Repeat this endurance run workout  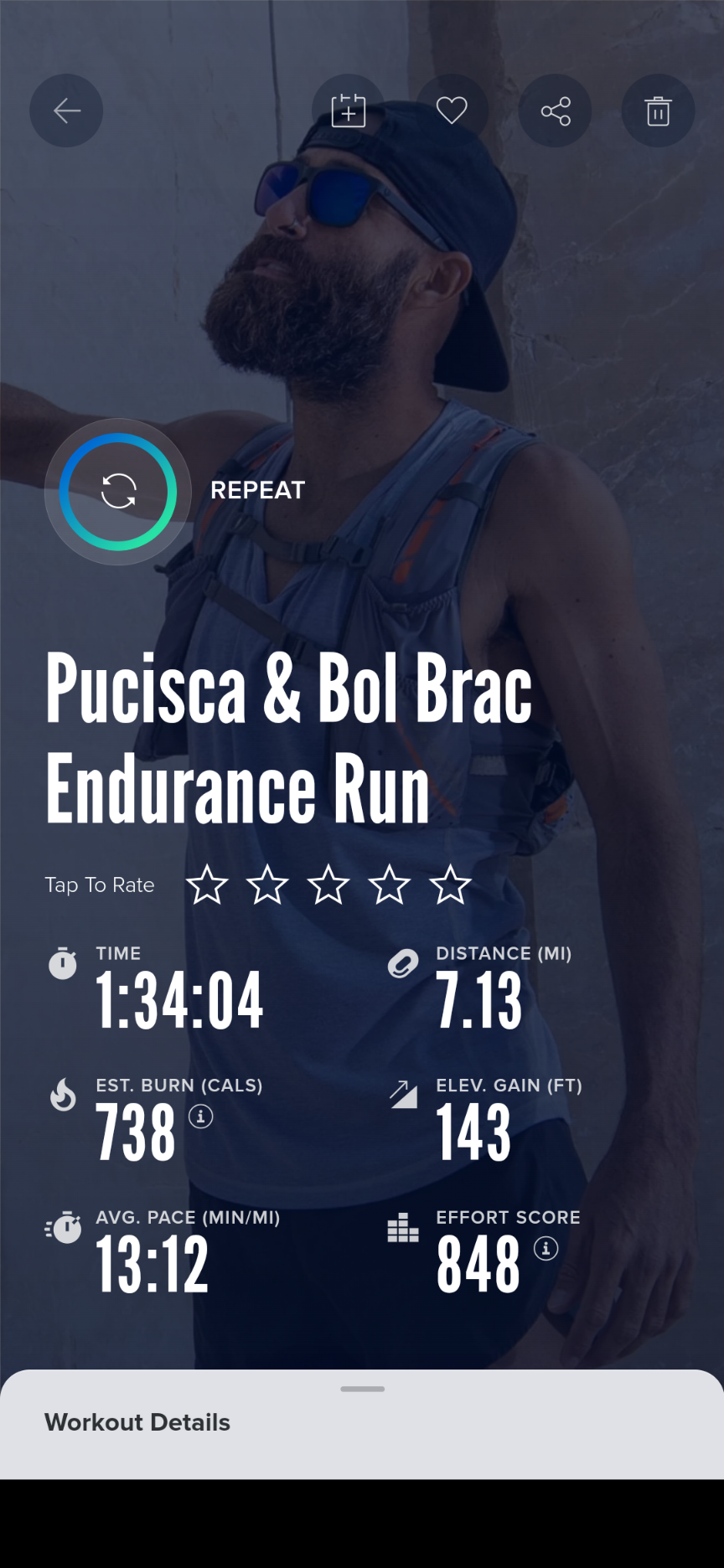tap(118, 491)
